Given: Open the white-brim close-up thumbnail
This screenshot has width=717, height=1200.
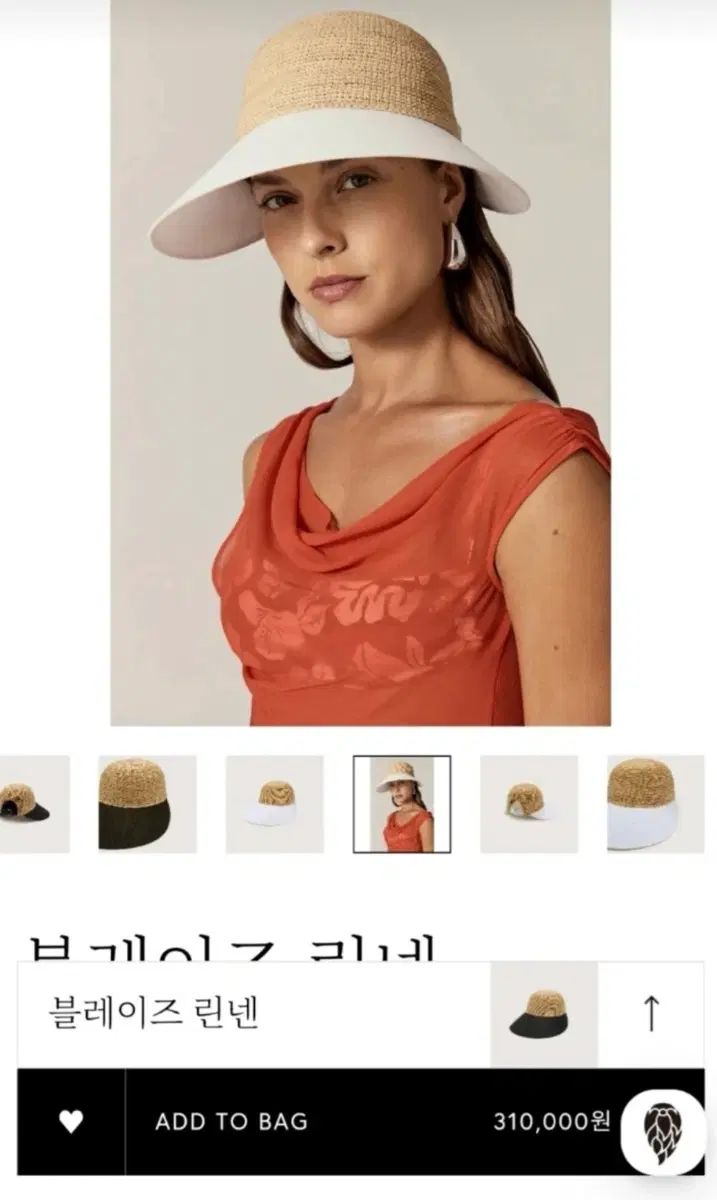Looking at the screenshot, I should tap(655, 804).
